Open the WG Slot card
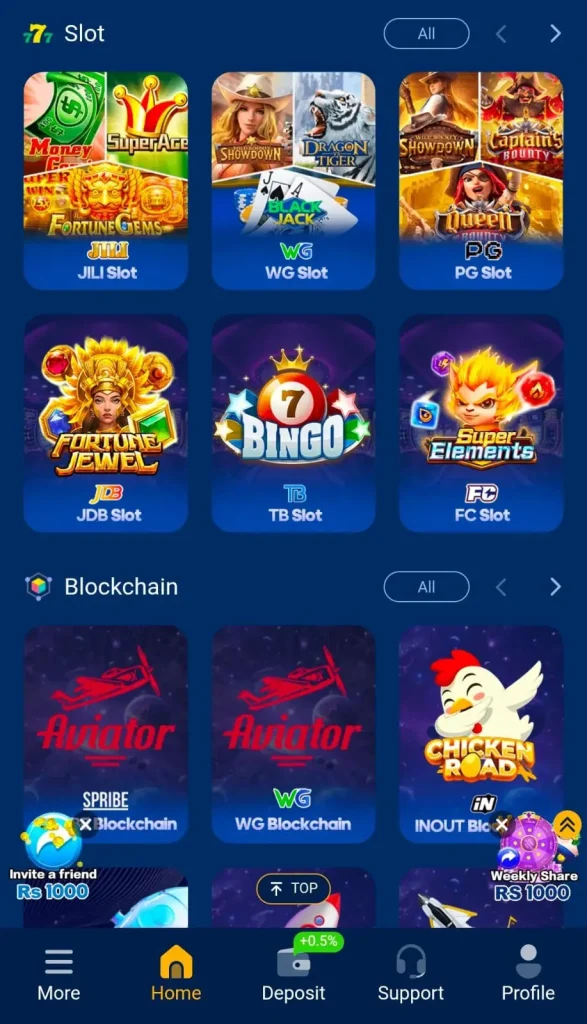587x1024 pixels. 294,181
